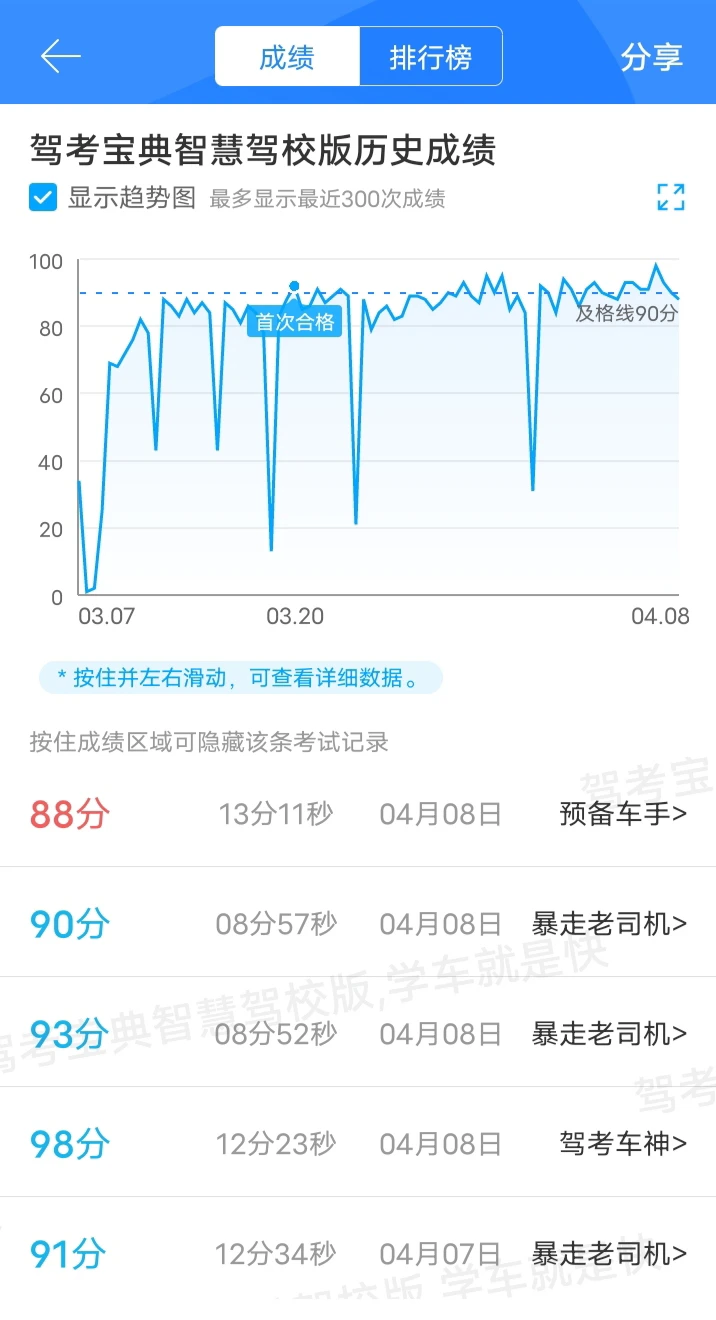Expand the trend chart to fullscreen
This screenshot has height=1320, width=716.
[671, 197]
